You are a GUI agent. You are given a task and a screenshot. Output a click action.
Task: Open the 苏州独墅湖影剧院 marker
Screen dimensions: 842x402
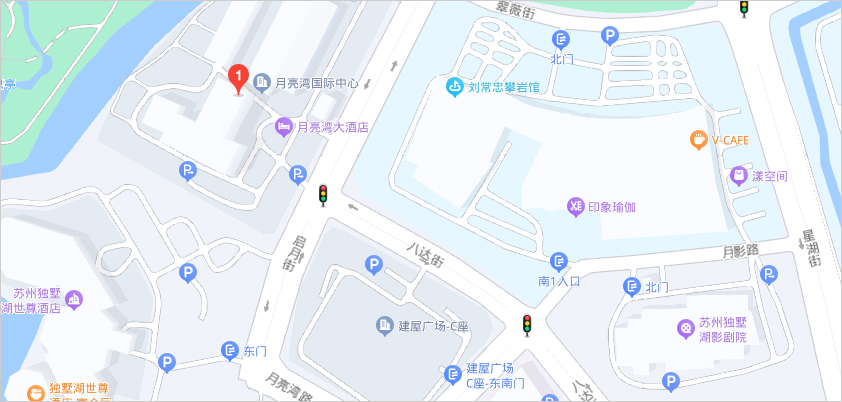click(x=685, y=327)
